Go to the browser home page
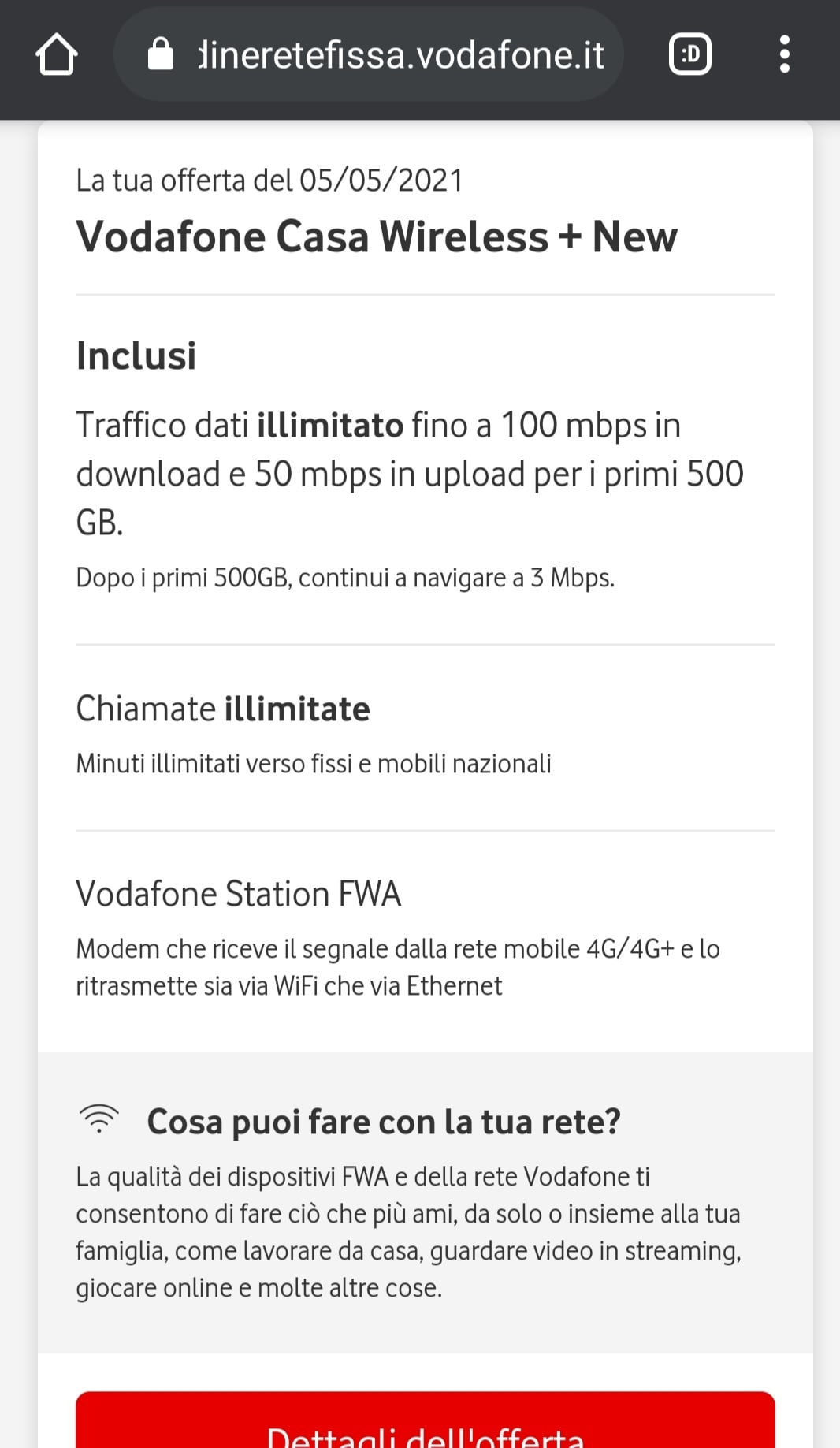This screenshot has width=840, height=1448. (57, 54)
